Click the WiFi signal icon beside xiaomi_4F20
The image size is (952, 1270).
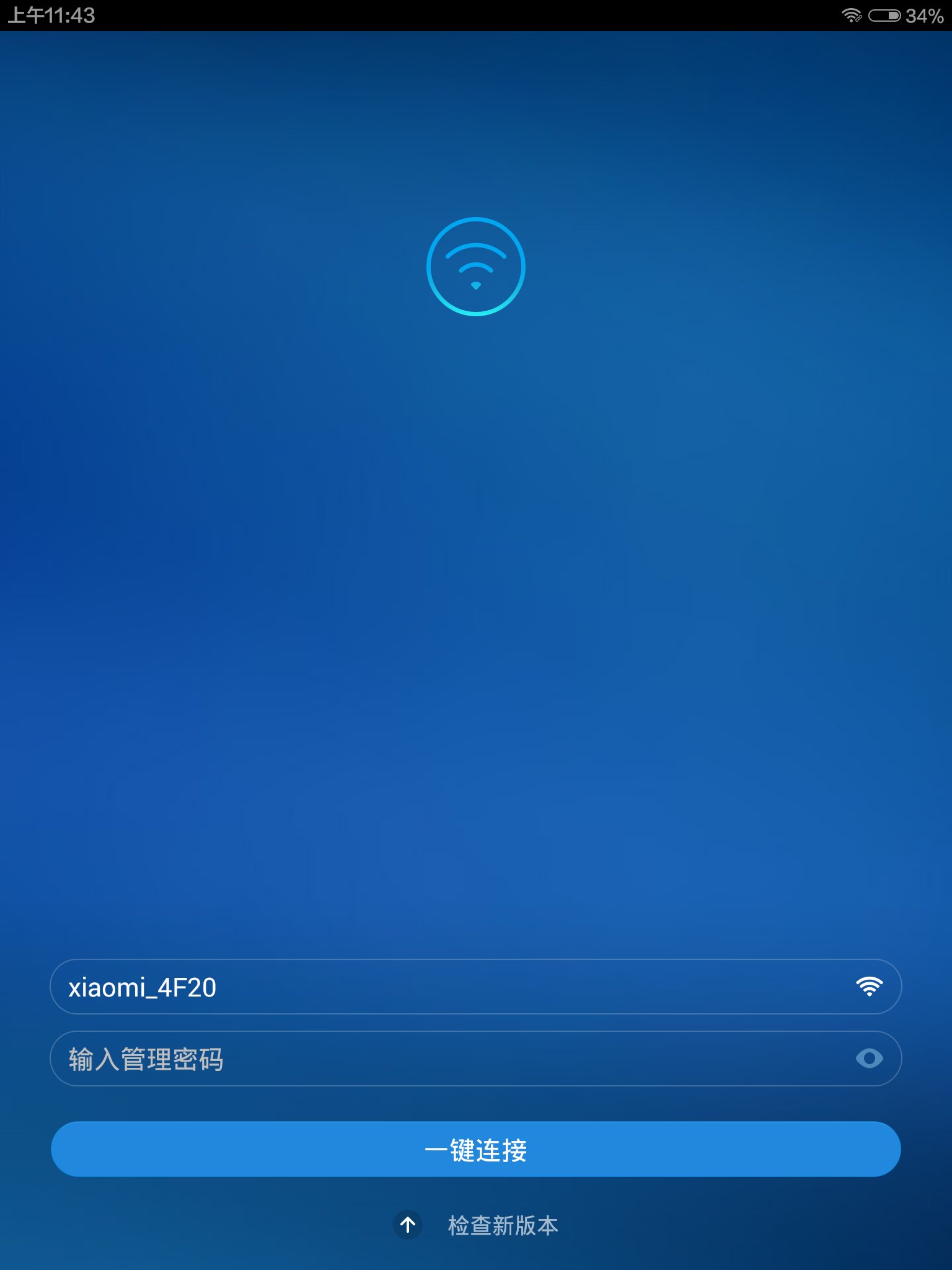pyautogui.click(x=870, y=986)
